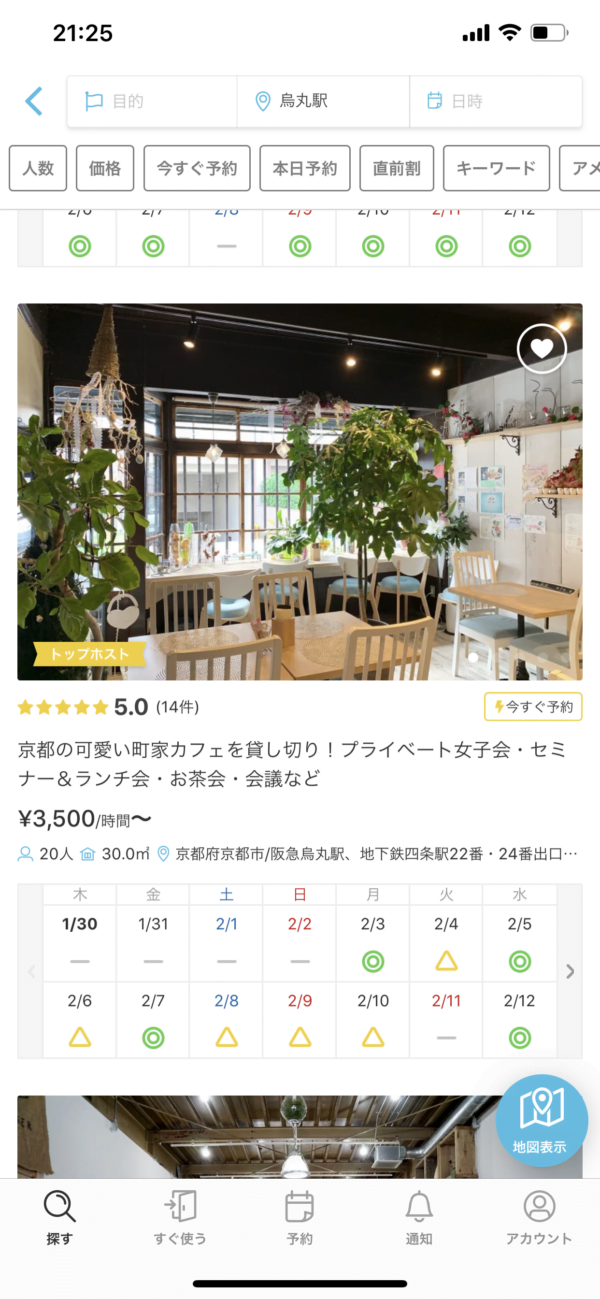Viewport: 600px width, 1299px height.
Task: Open the 目的 purpose field
Action: click(x=152, y=101)
